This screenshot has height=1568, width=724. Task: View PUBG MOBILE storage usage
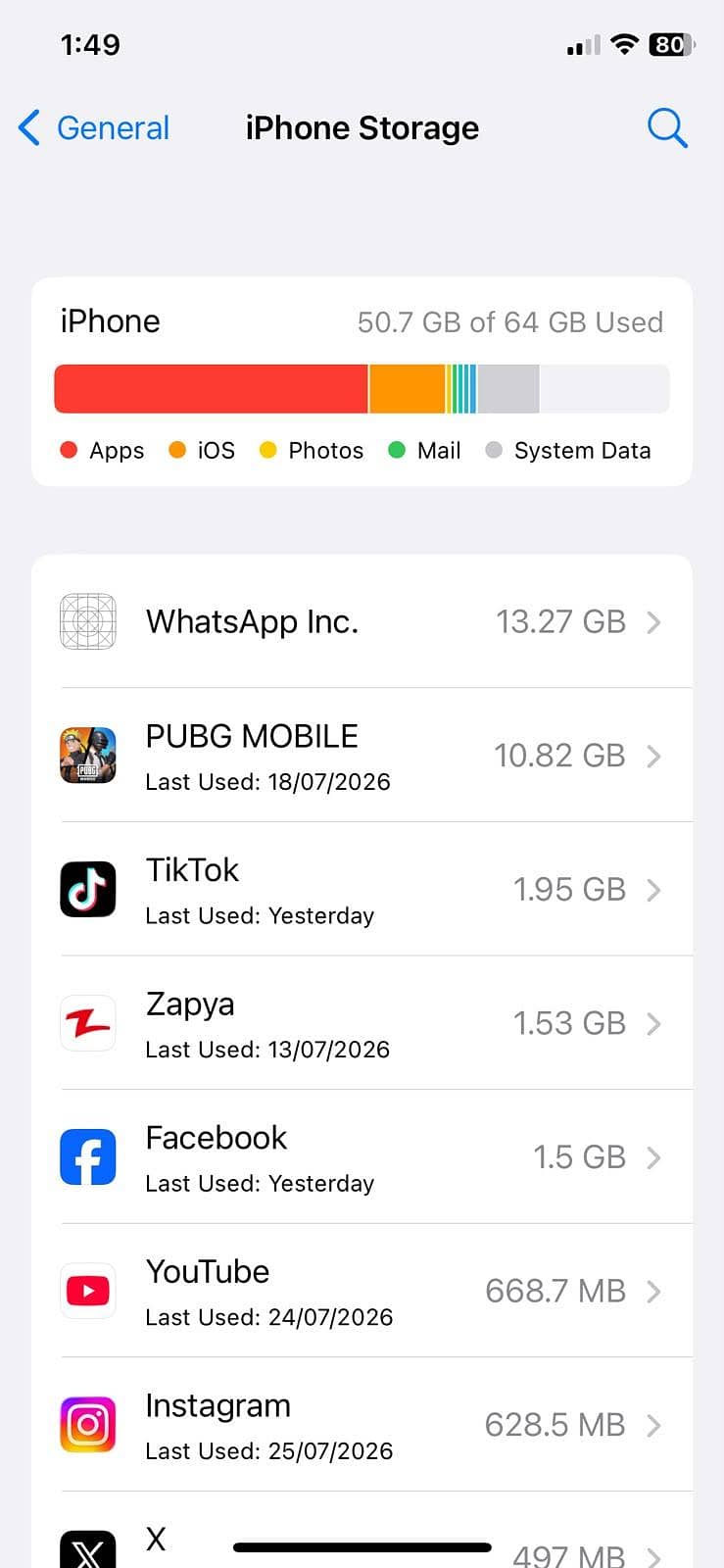[362, 756]
